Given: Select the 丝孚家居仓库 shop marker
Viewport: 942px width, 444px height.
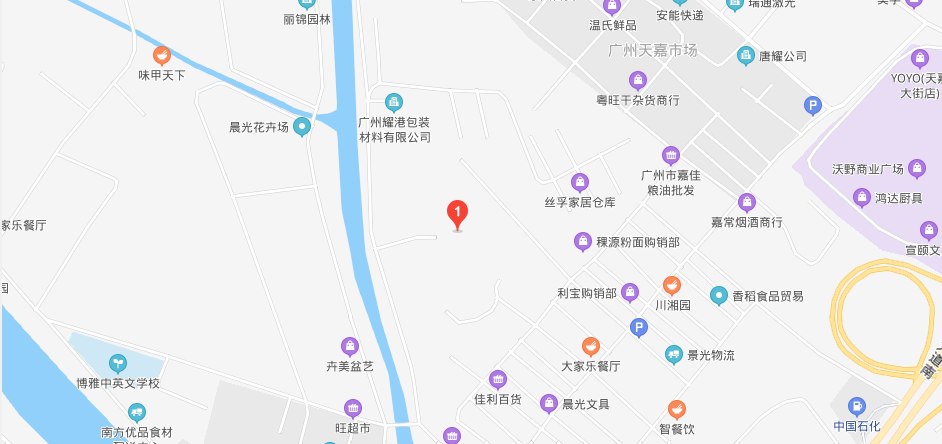Looking at the screenshot, I should [x=579, y=182].
